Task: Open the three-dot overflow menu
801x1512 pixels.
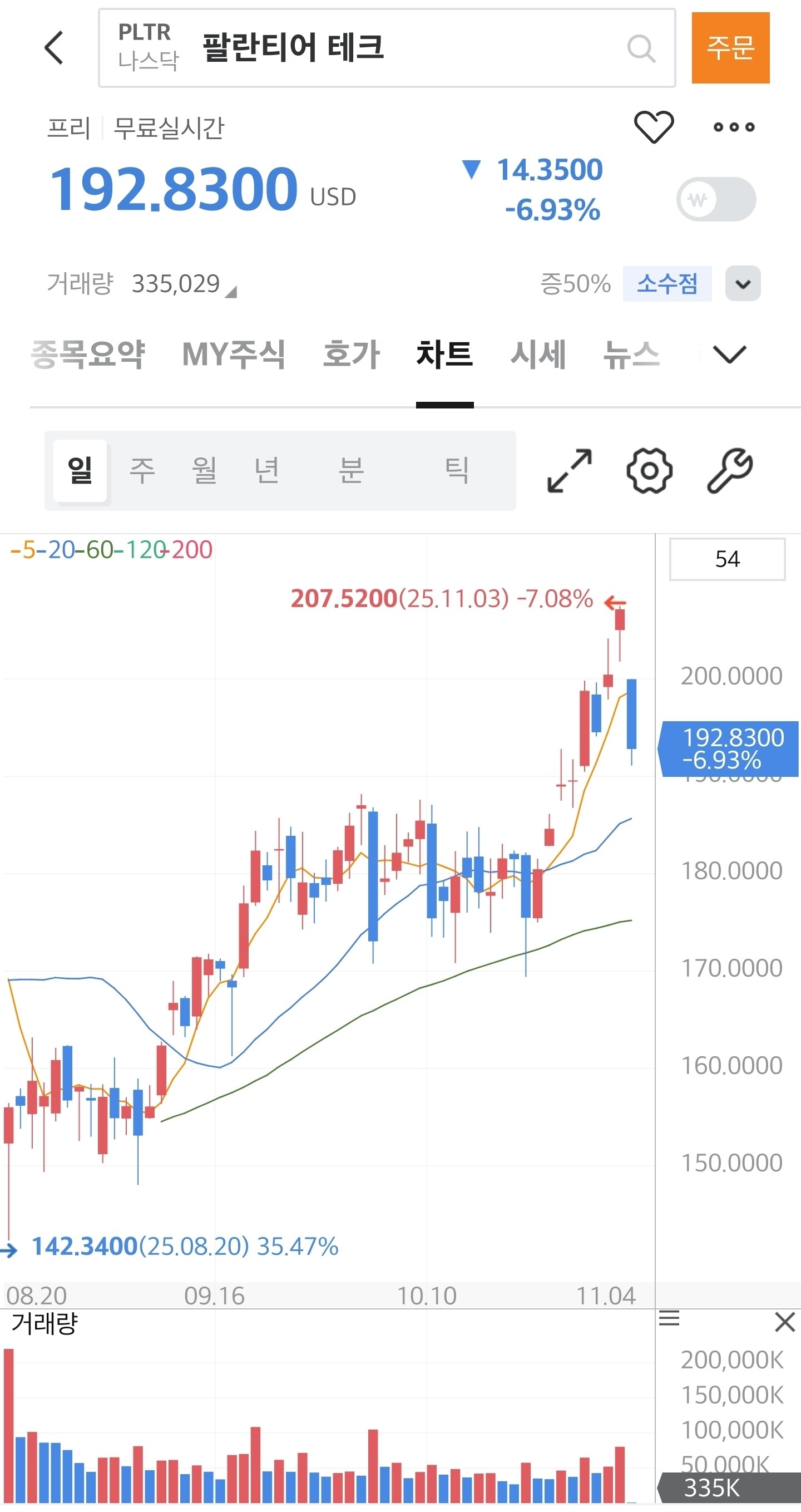Action: click(734, 127)
